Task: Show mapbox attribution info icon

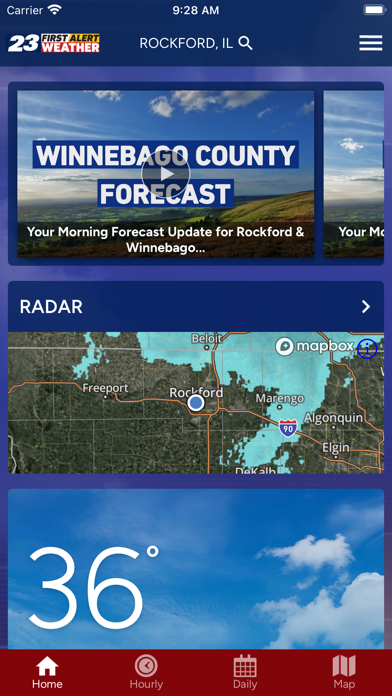Action: (x=367, y=348)
